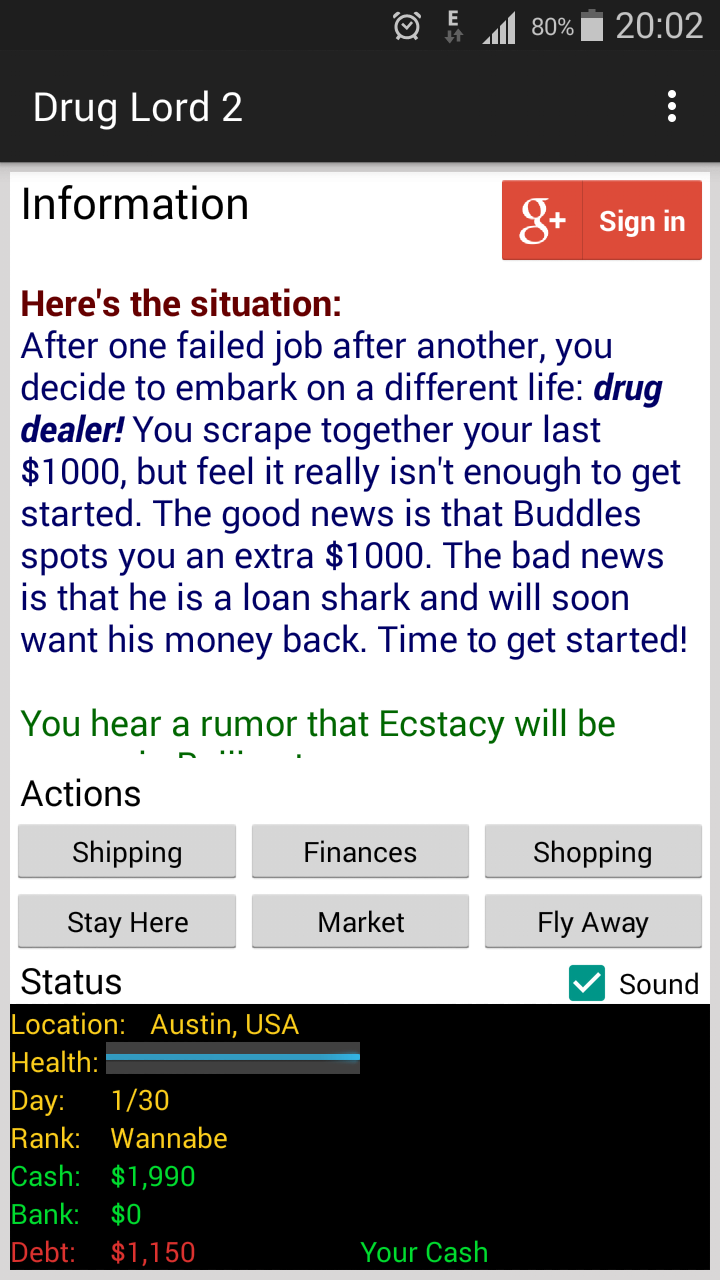Select Fly Away
The height and width of the screenshot is (1280, 720).
coord(593,922)
